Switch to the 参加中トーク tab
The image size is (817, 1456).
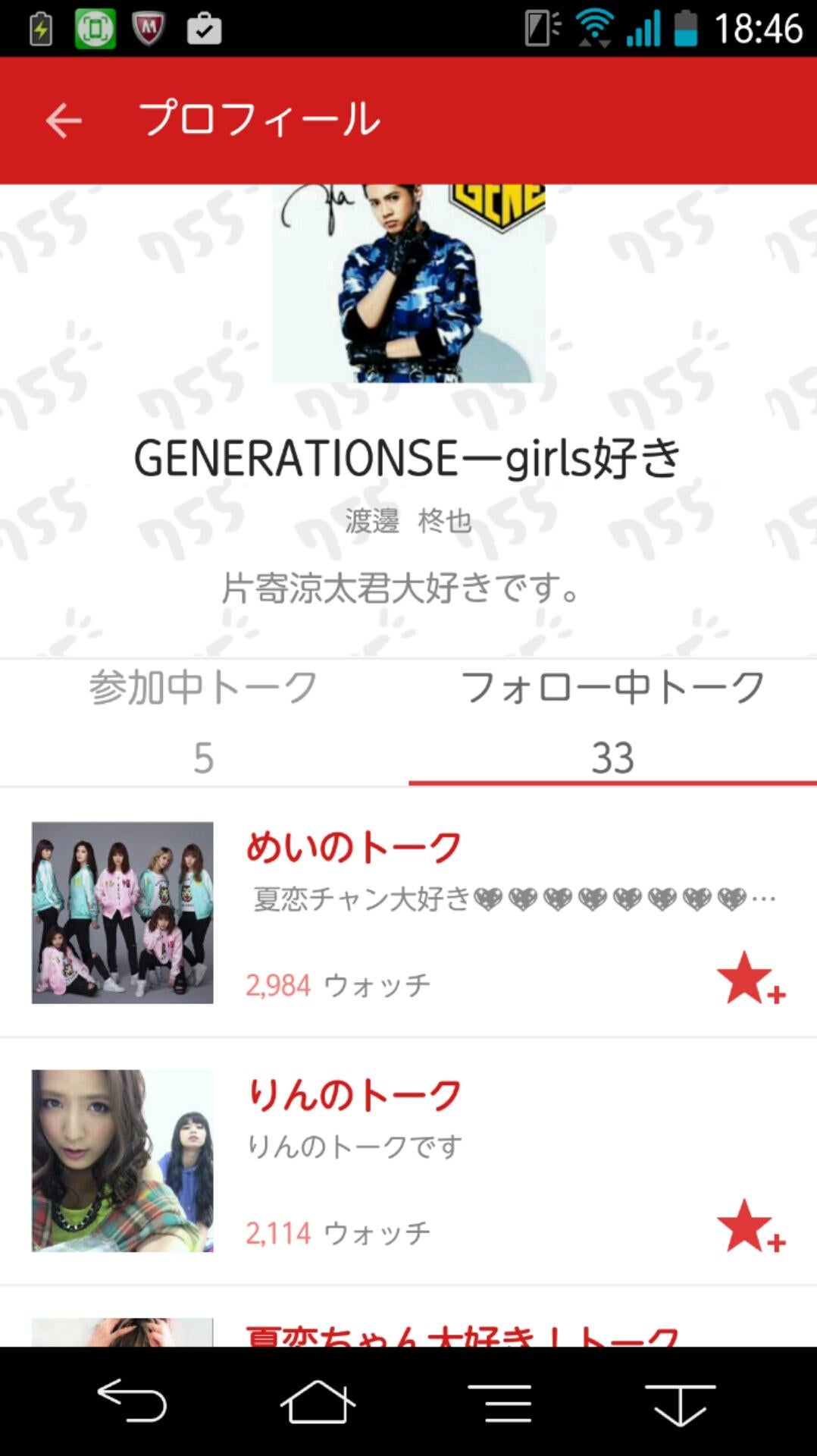203,721
